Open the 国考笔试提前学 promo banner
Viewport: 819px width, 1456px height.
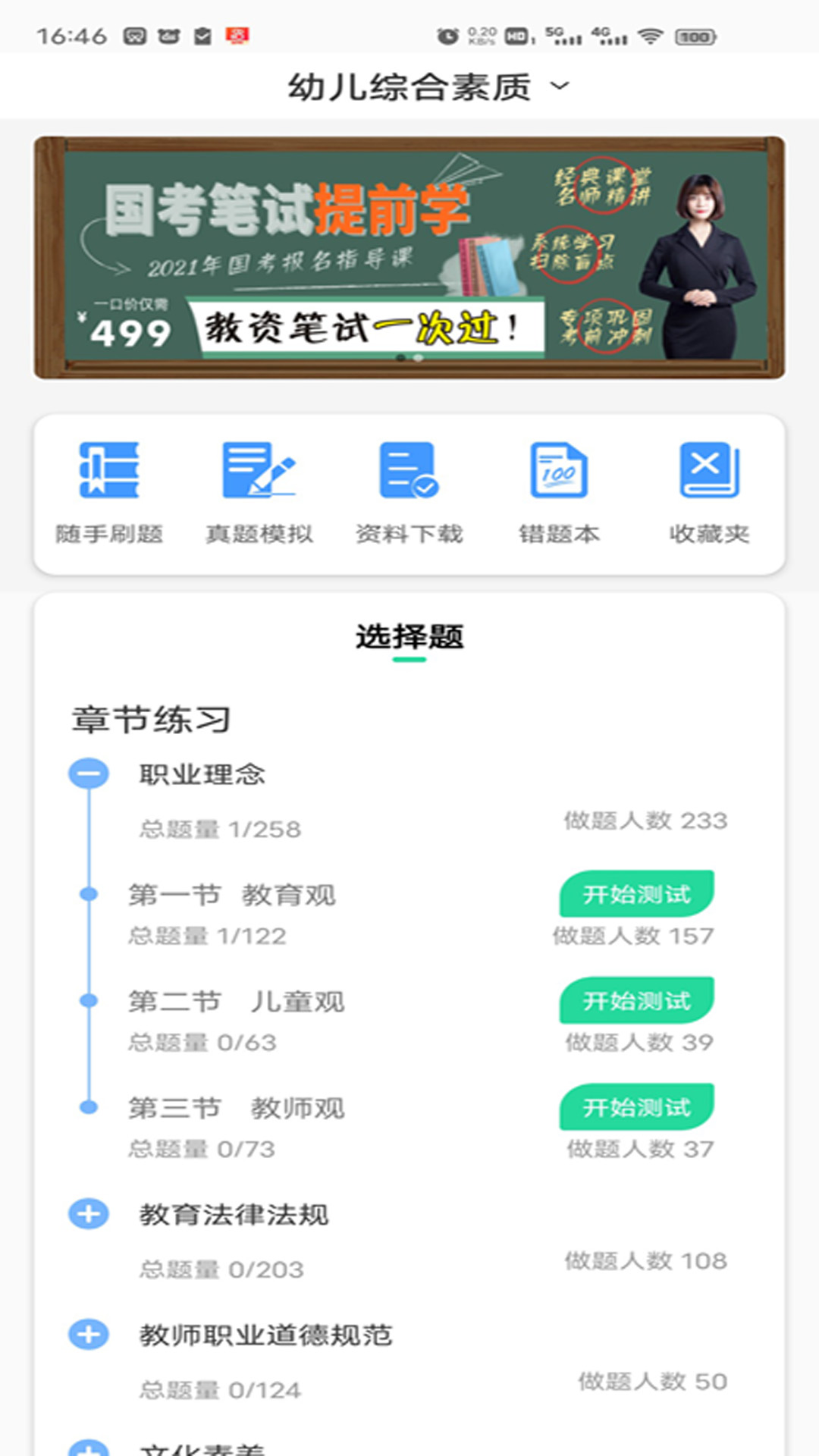pos(409,258)
